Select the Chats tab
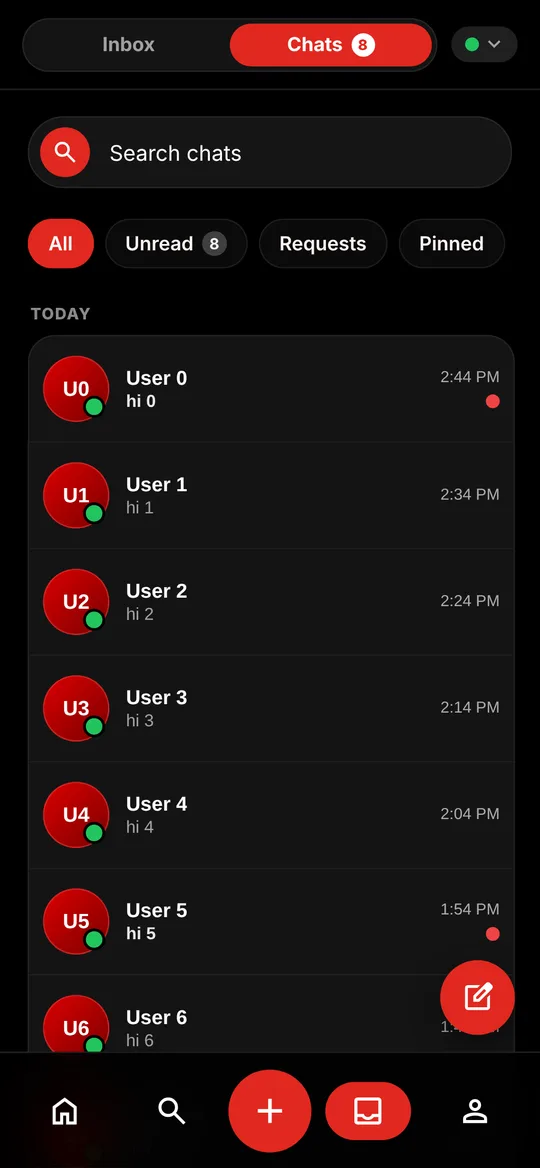 (x=331, y=45)
